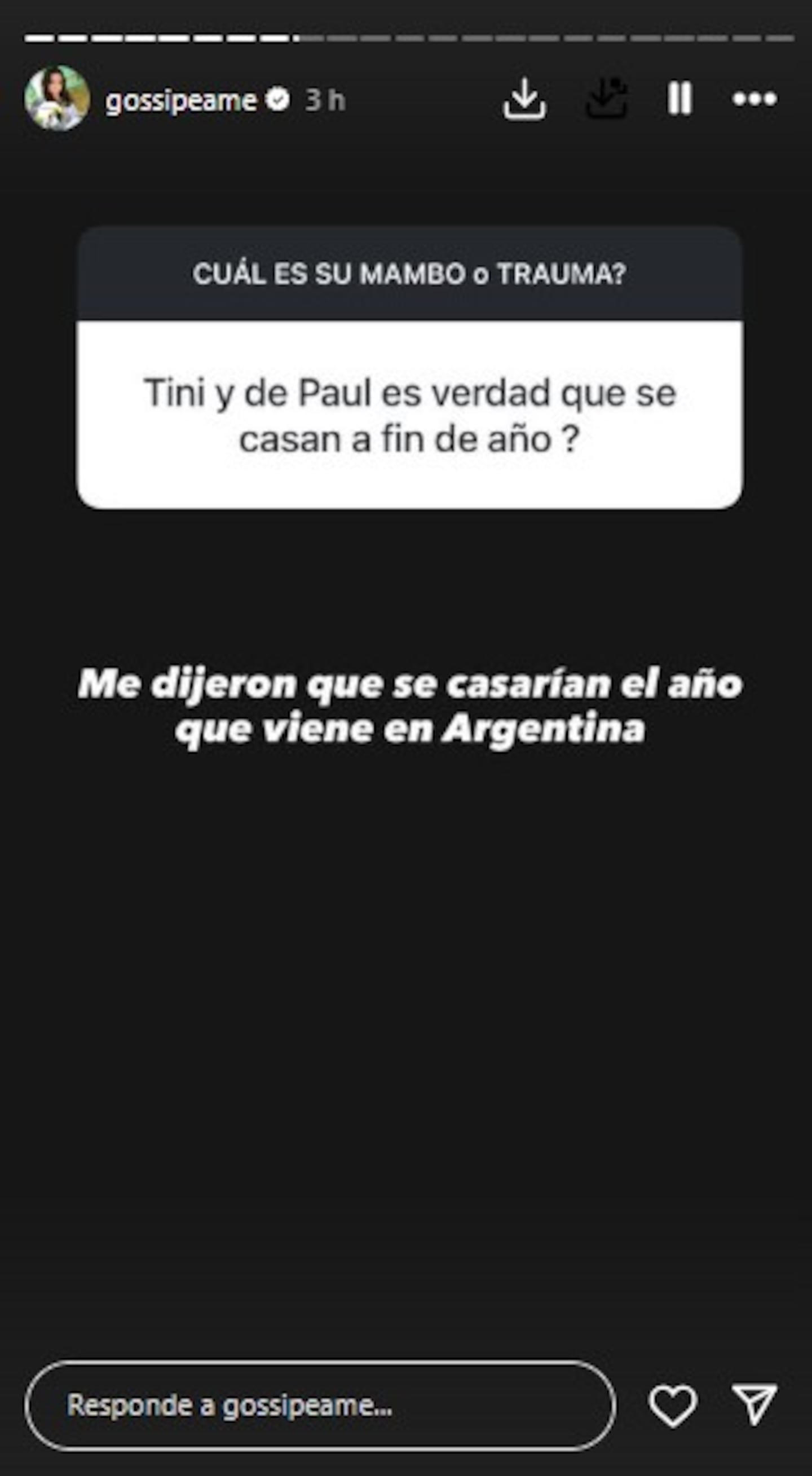Tap the Responde a gossipeame reply field

(320, 1405)
